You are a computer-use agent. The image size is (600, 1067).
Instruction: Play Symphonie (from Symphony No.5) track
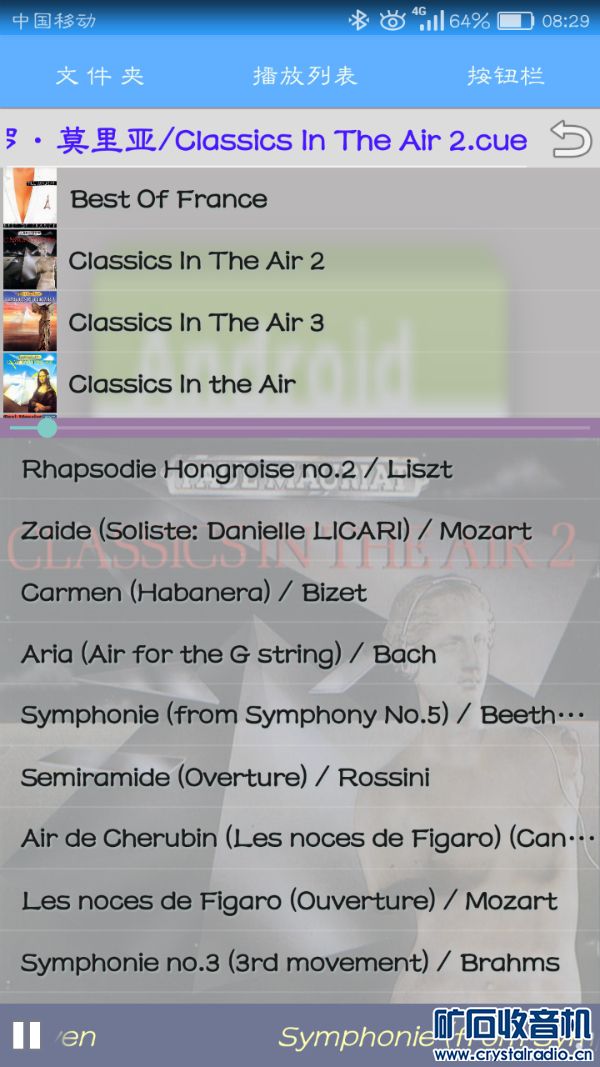300,716
